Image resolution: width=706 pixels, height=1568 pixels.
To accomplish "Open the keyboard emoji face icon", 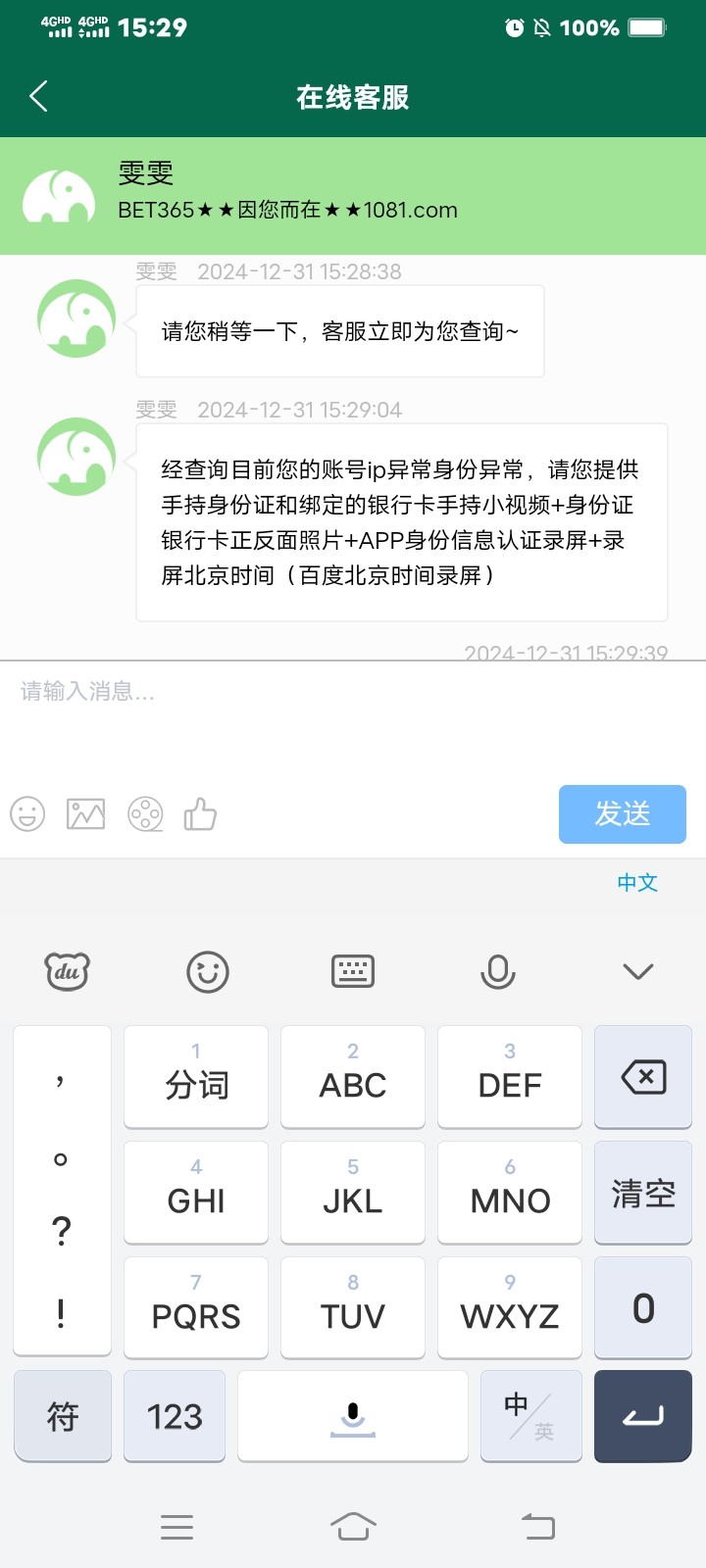I will pos(208,971).
